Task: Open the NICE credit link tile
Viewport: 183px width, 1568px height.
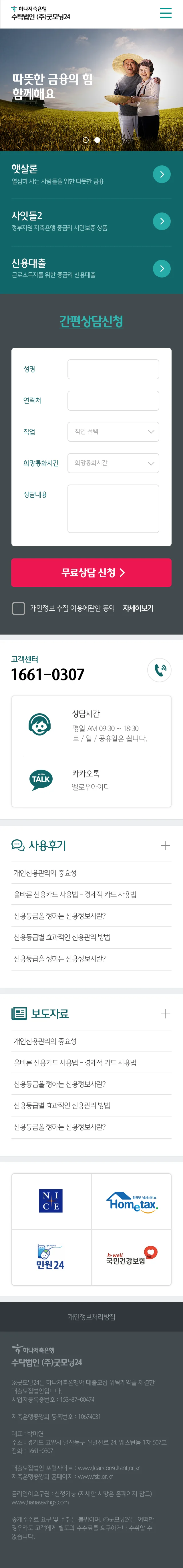Action: click(x=51, y=1201)
